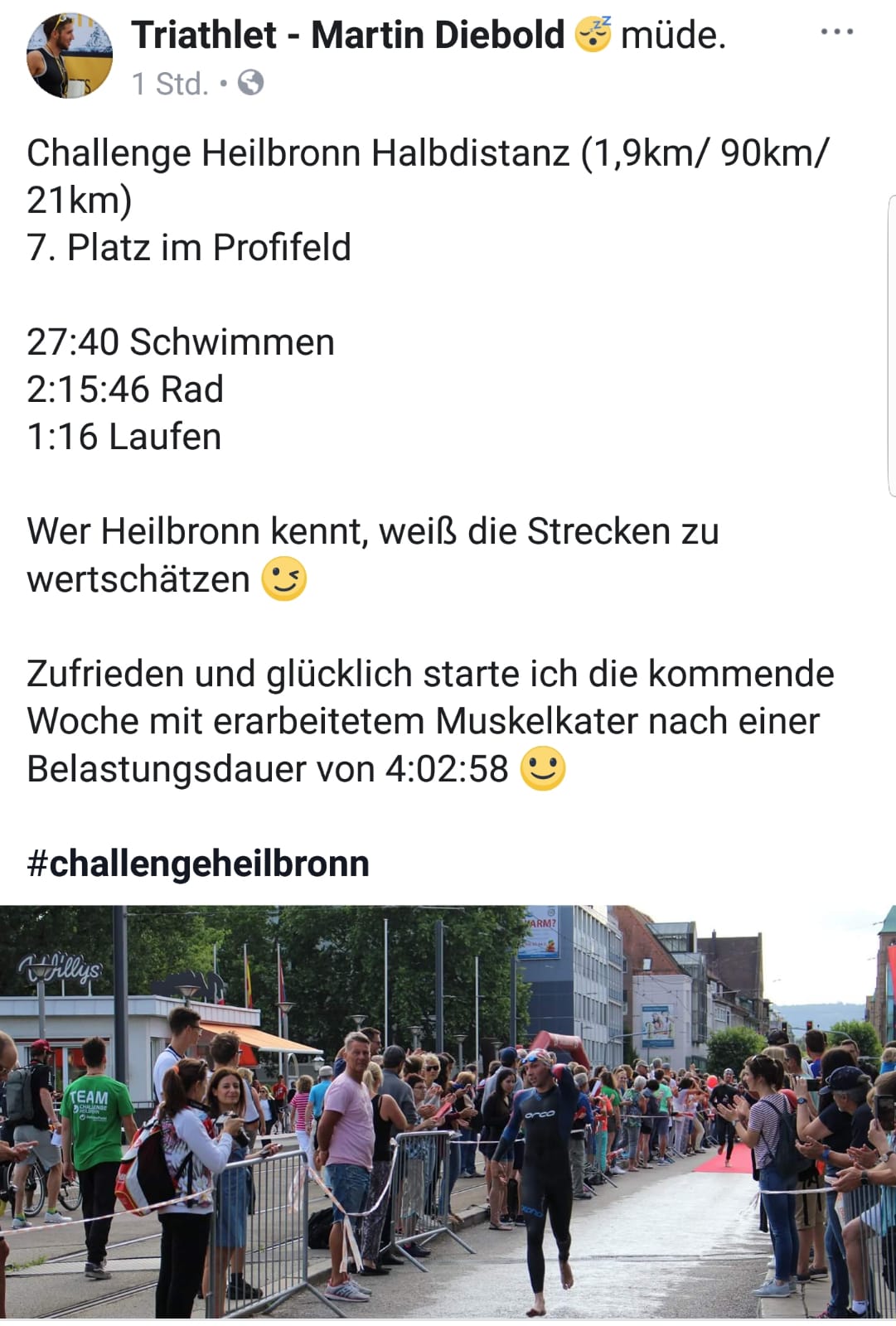The image size is (896, 1326).
Task: Open the Triathlet - Martin Diebold page name
Action: tap(348, 35)
